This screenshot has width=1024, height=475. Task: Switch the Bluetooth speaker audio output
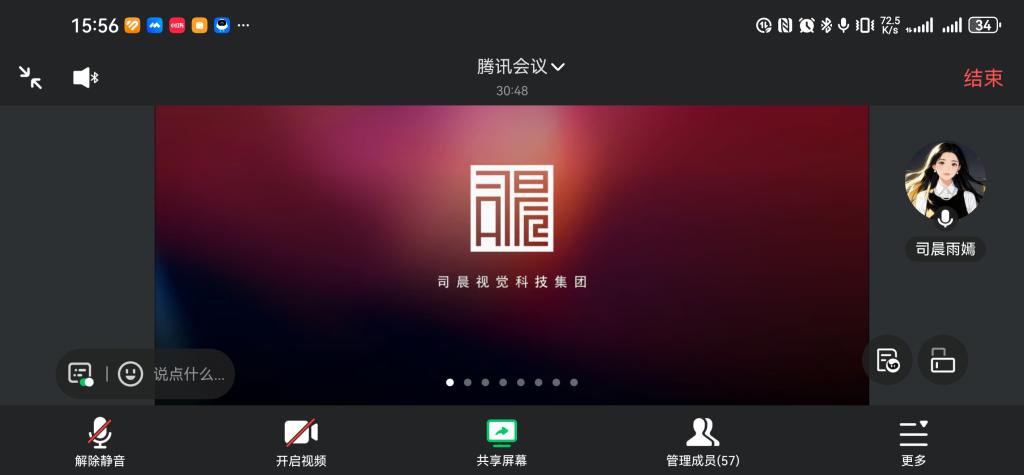click(x=86, y=77)
